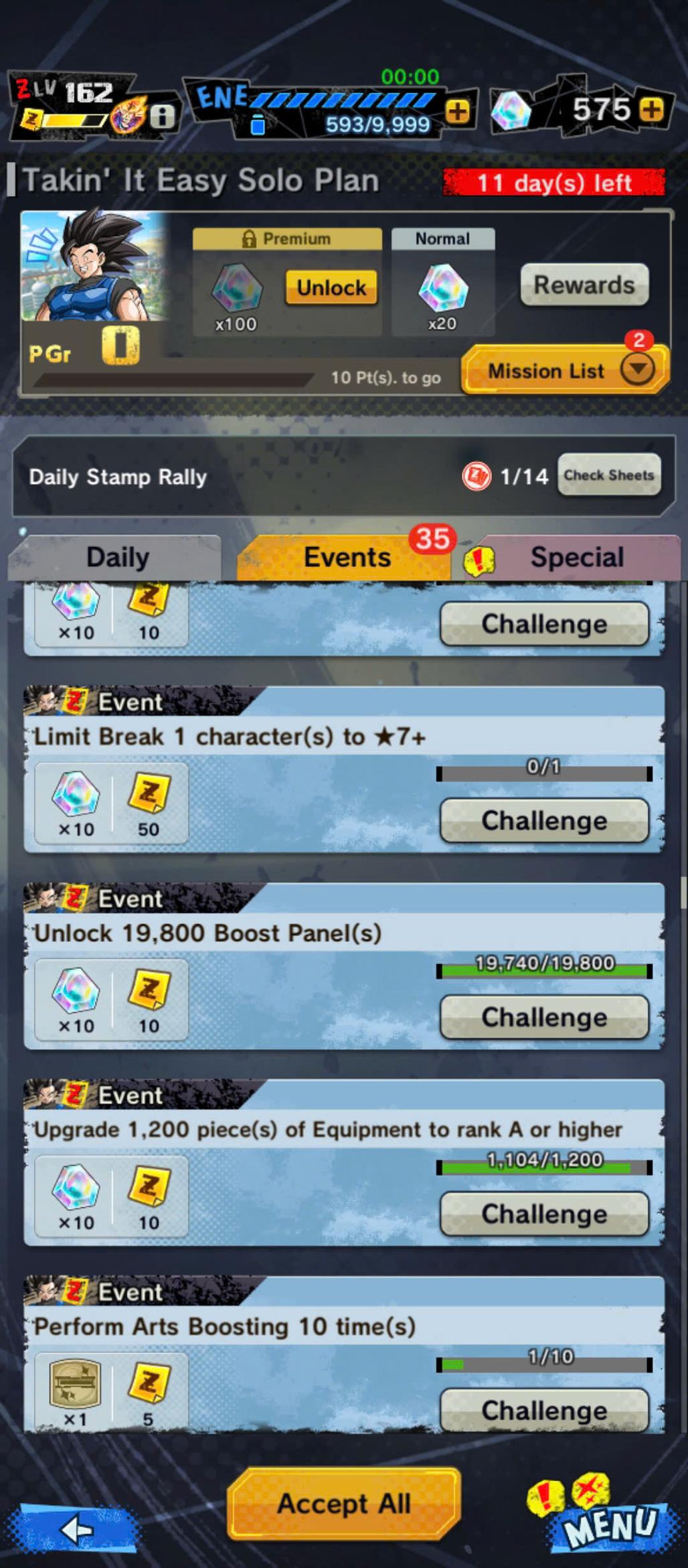The image size is (688, 1568).
Task: Check Sheets for Daily Stamp Rally
Action: click(x=608, y=475)
